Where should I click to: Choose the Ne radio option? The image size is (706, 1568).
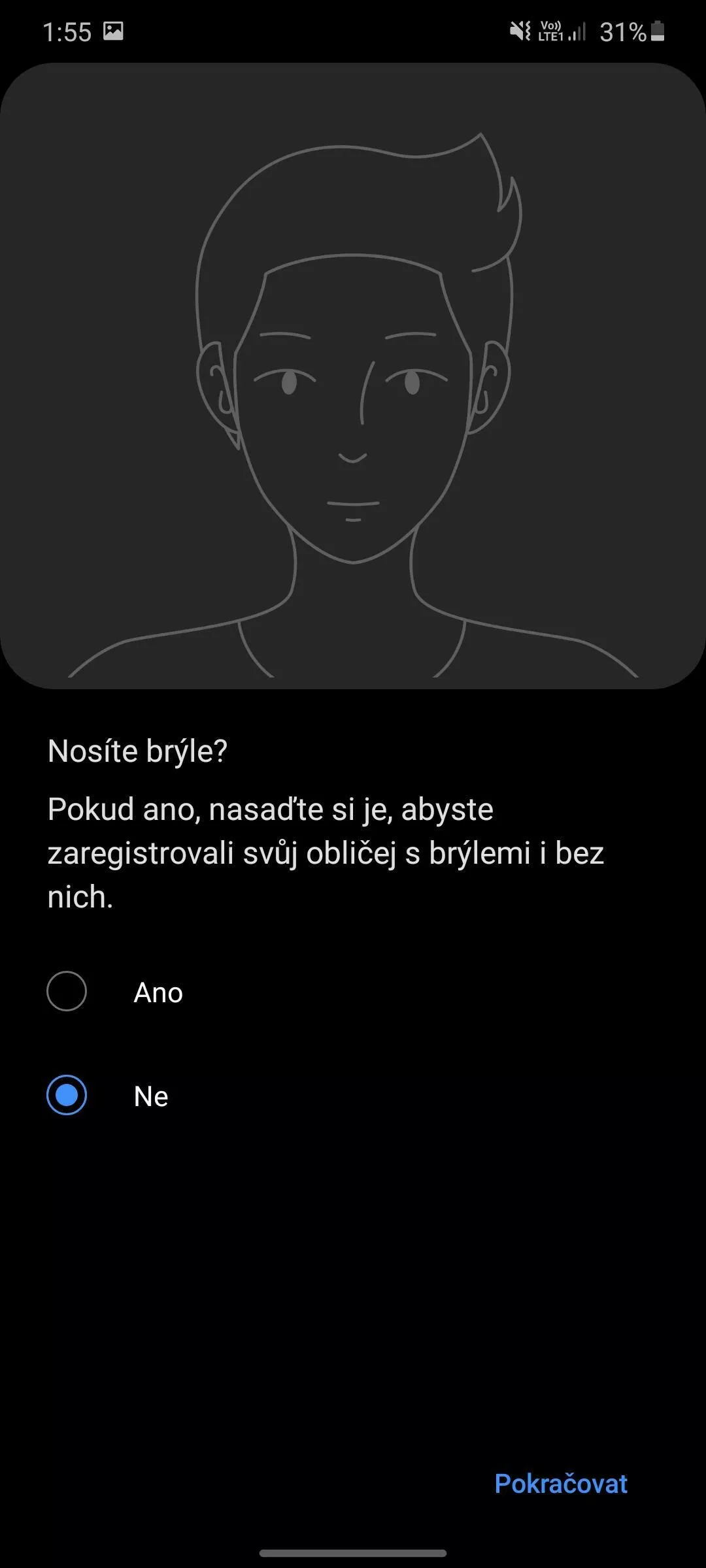click(67, 1095)
